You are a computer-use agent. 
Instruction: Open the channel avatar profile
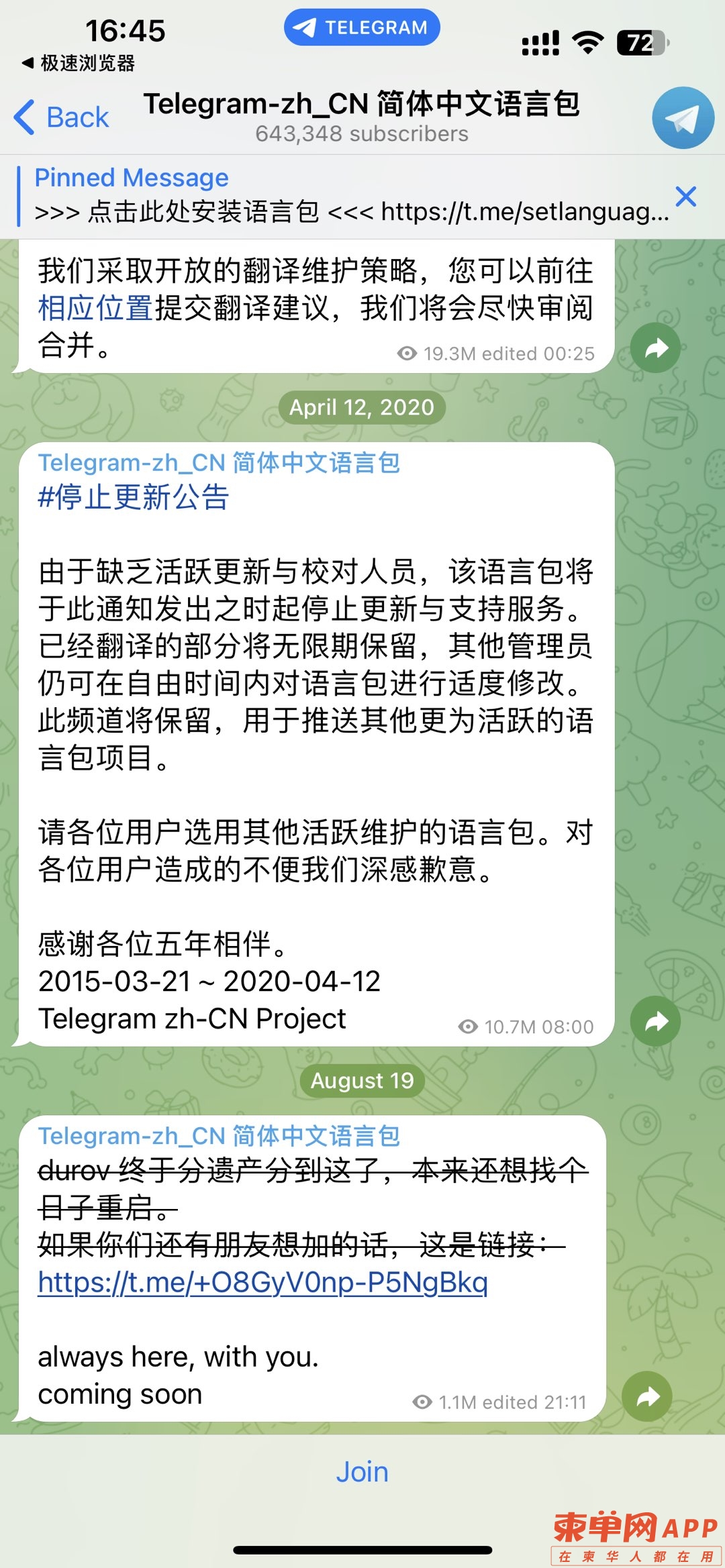[x=683, y=117]
